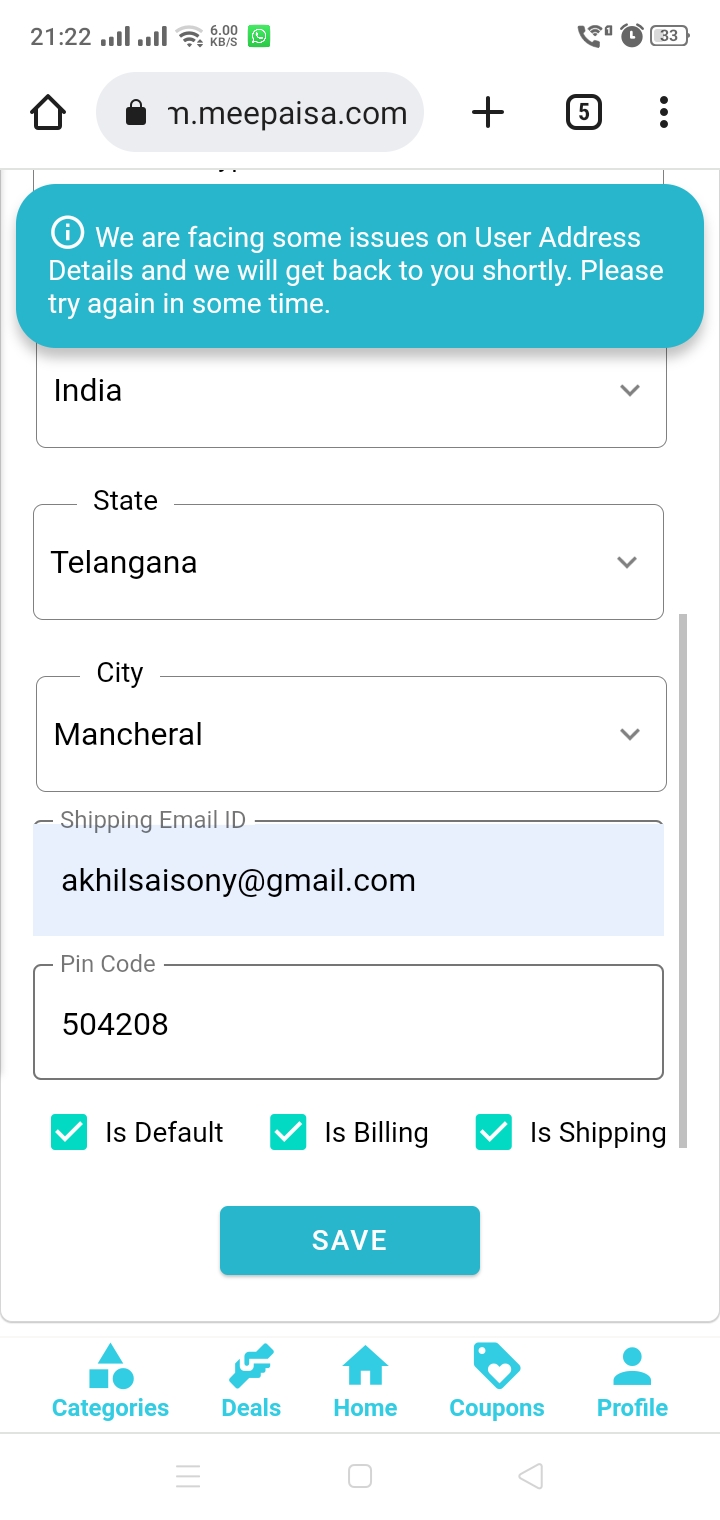
Task: Open the browser home page icon
Action: 48,113
